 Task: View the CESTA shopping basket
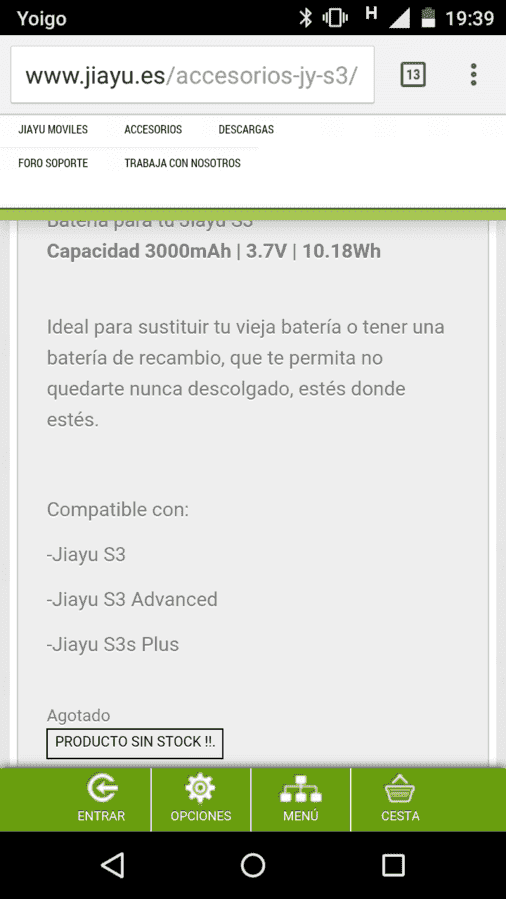click(x=400, y=799)
